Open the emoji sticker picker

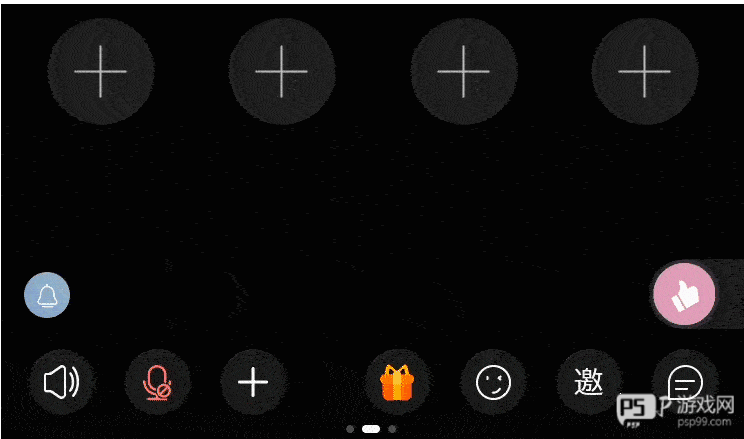point(493,382)
